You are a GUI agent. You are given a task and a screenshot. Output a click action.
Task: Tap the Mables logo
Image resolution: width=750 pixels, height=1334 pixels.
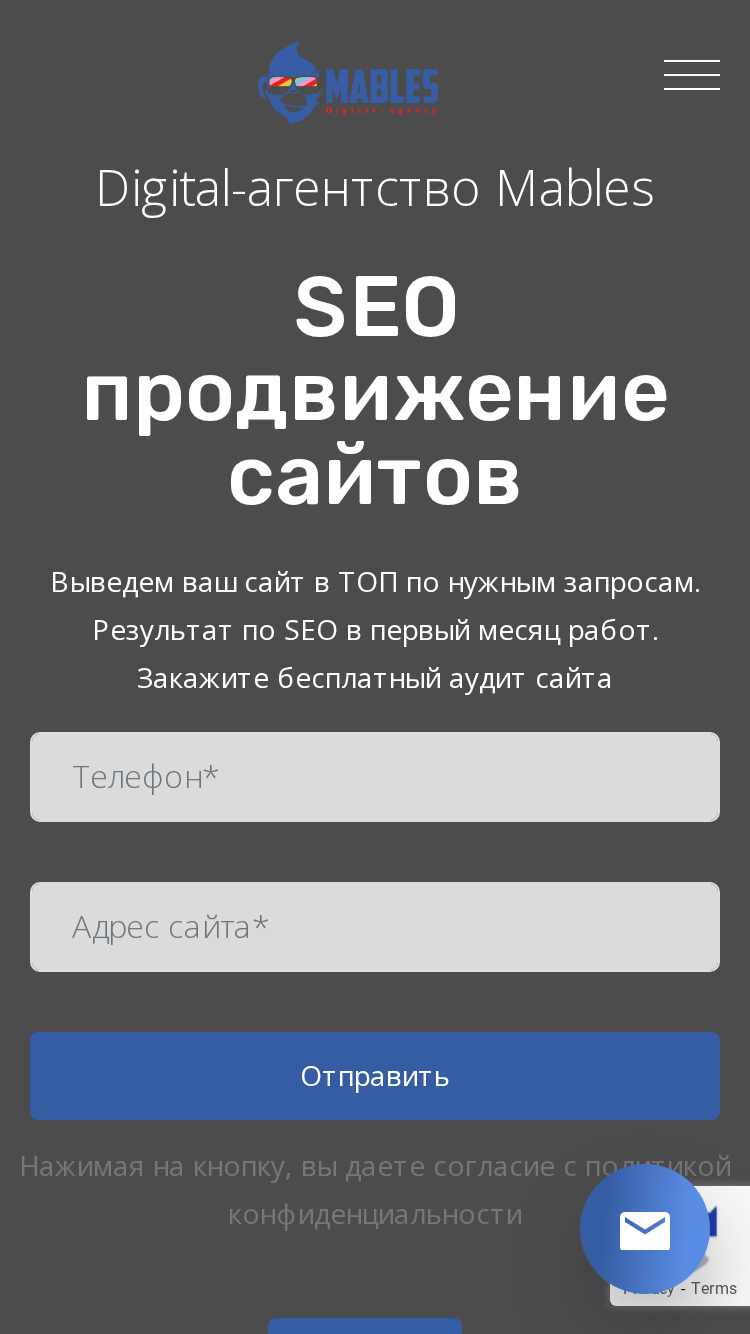pyautogui.click(x=348, y=83)
